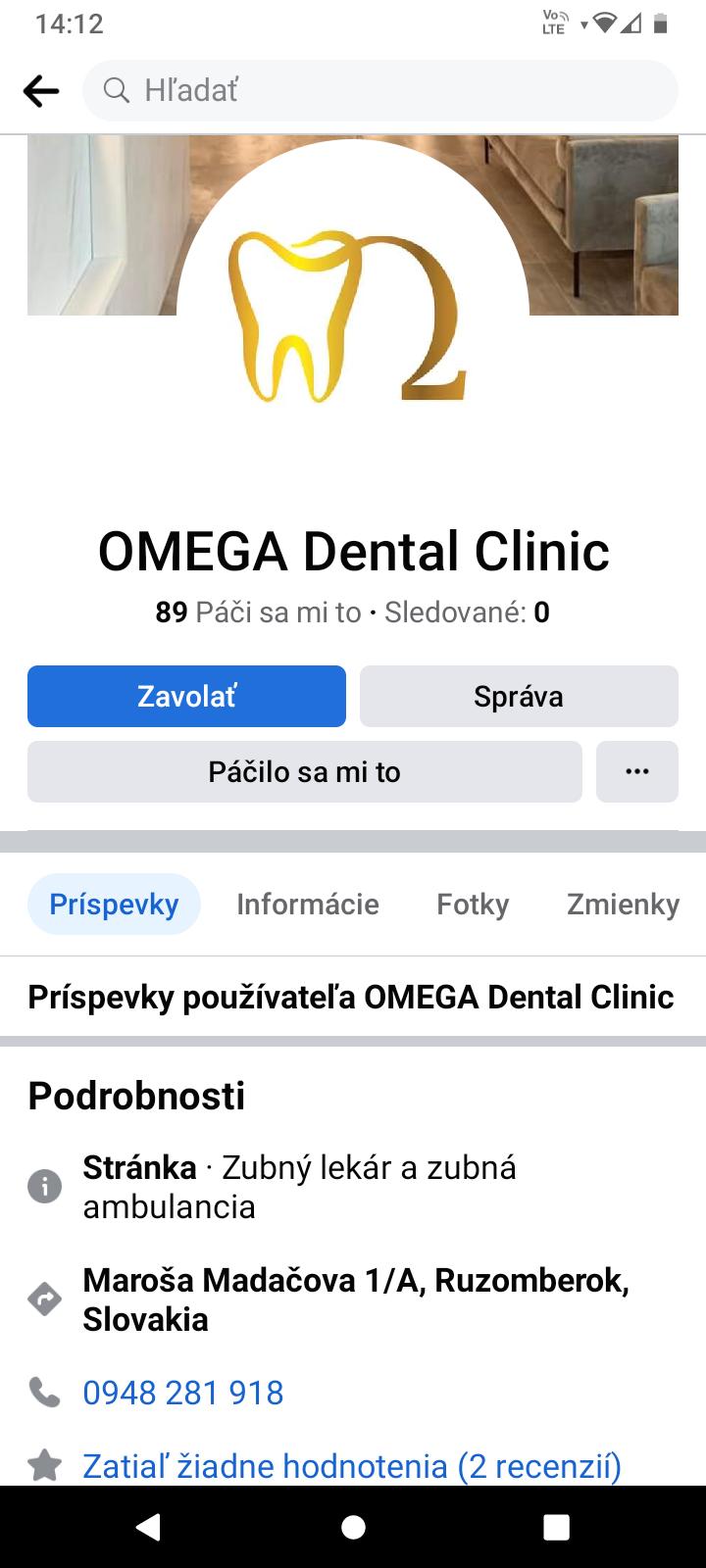The width and height of the screenshot is (706, 1568).
Task: Send a message via Správa
Action: click(x=519, y=697)
